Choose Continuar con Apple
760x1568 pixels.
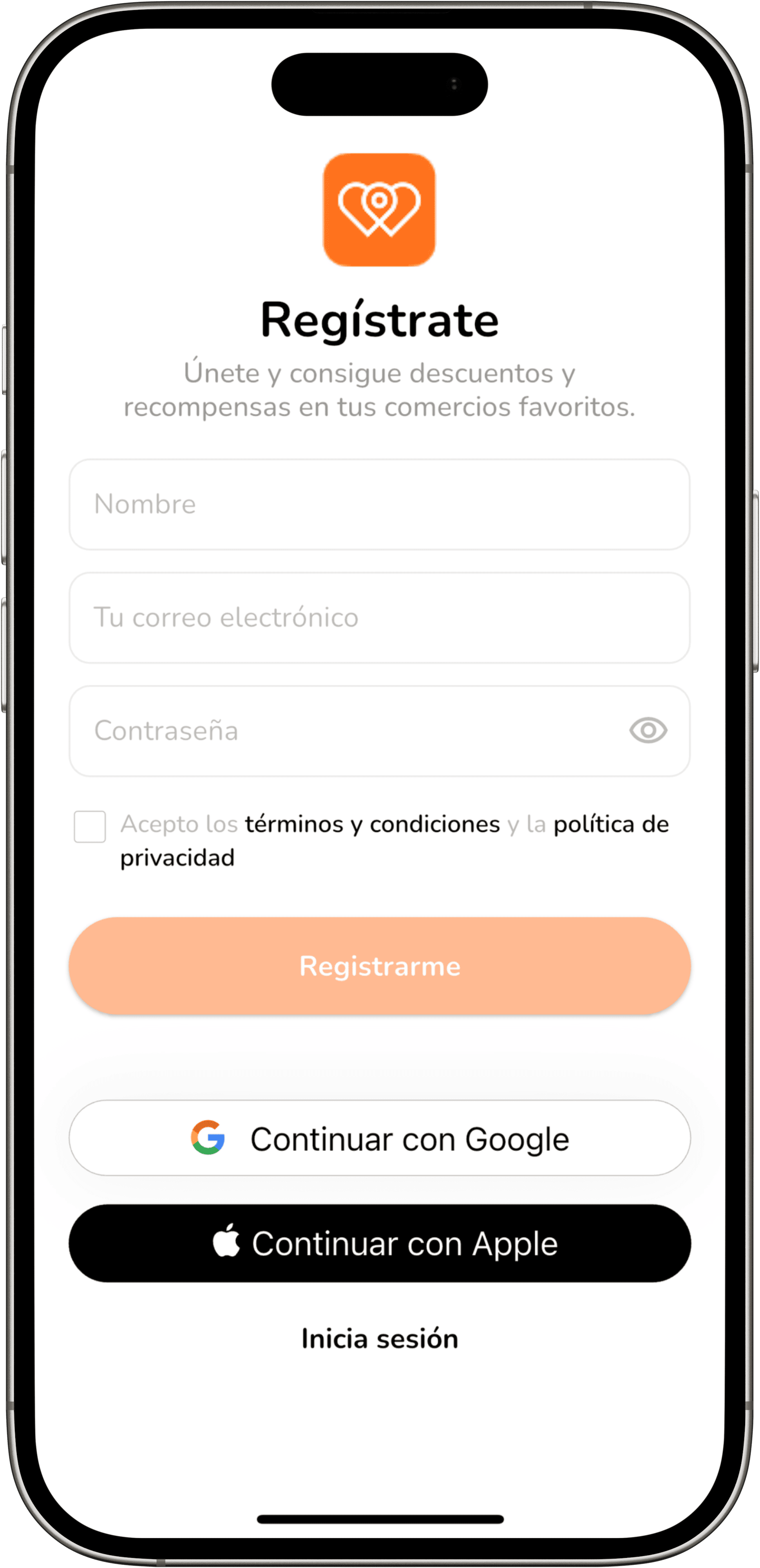point(379,1243)
